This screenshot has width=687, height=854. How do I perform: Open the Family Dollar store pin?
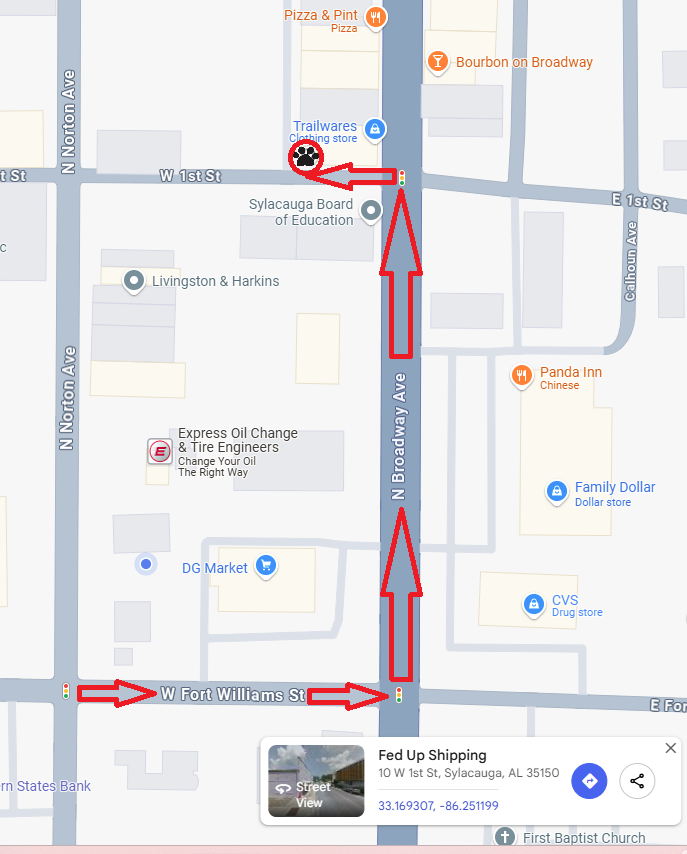[556, 491]
